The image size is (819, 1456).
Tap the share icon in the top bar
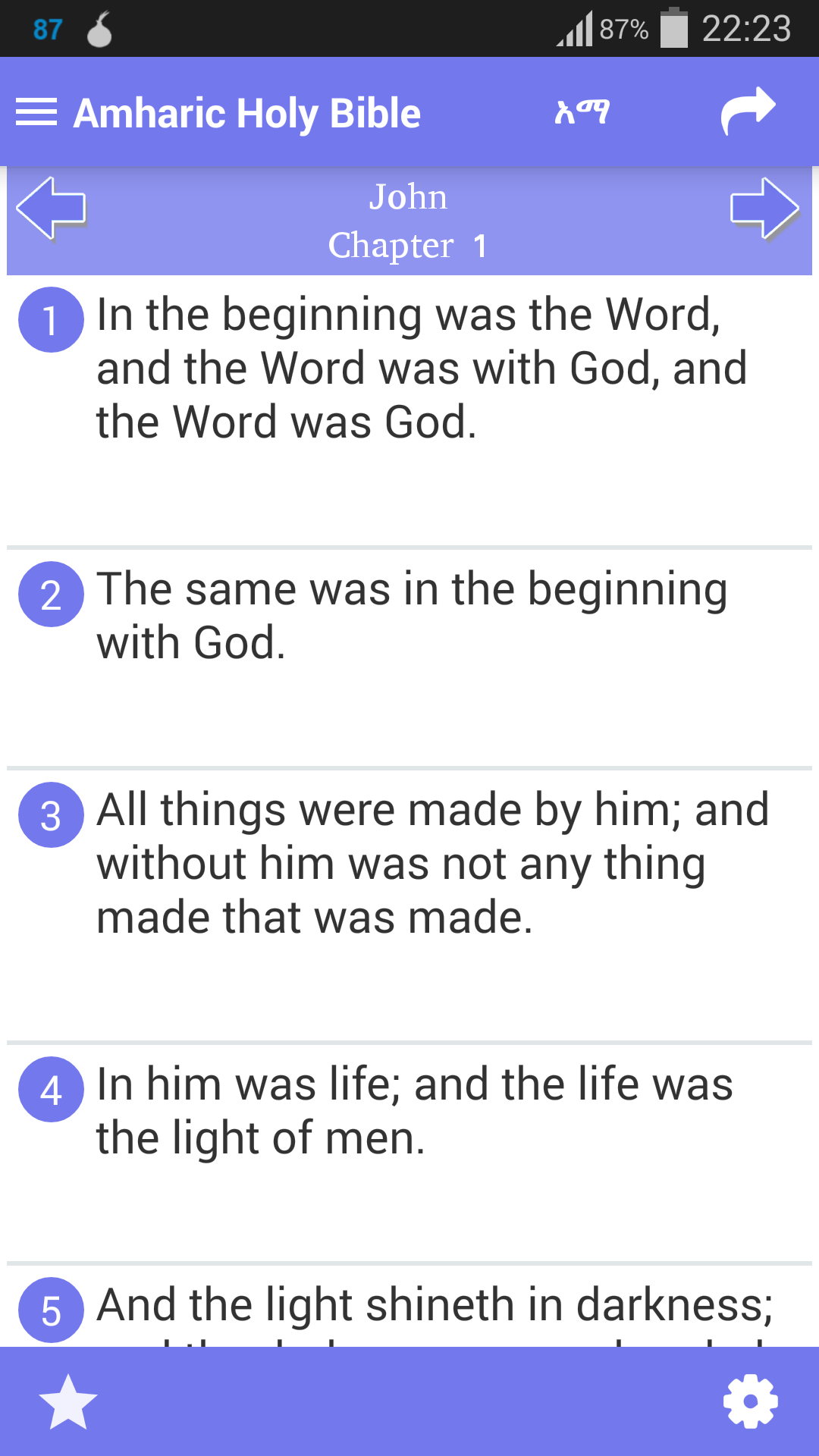click(749, 111)
